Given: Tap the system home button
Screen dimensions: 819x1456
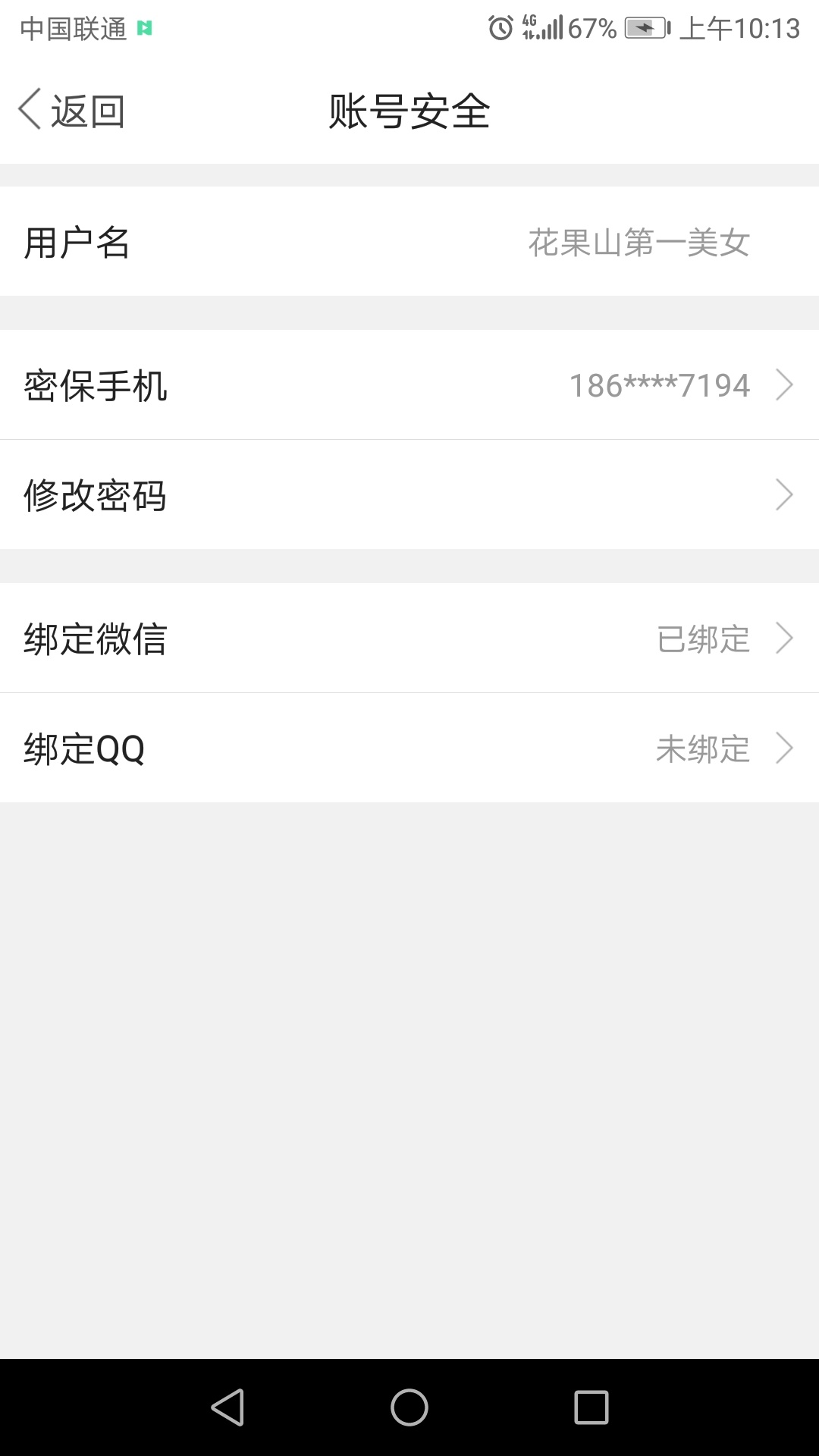Looking at the screenshot, I should [409, 1407].
